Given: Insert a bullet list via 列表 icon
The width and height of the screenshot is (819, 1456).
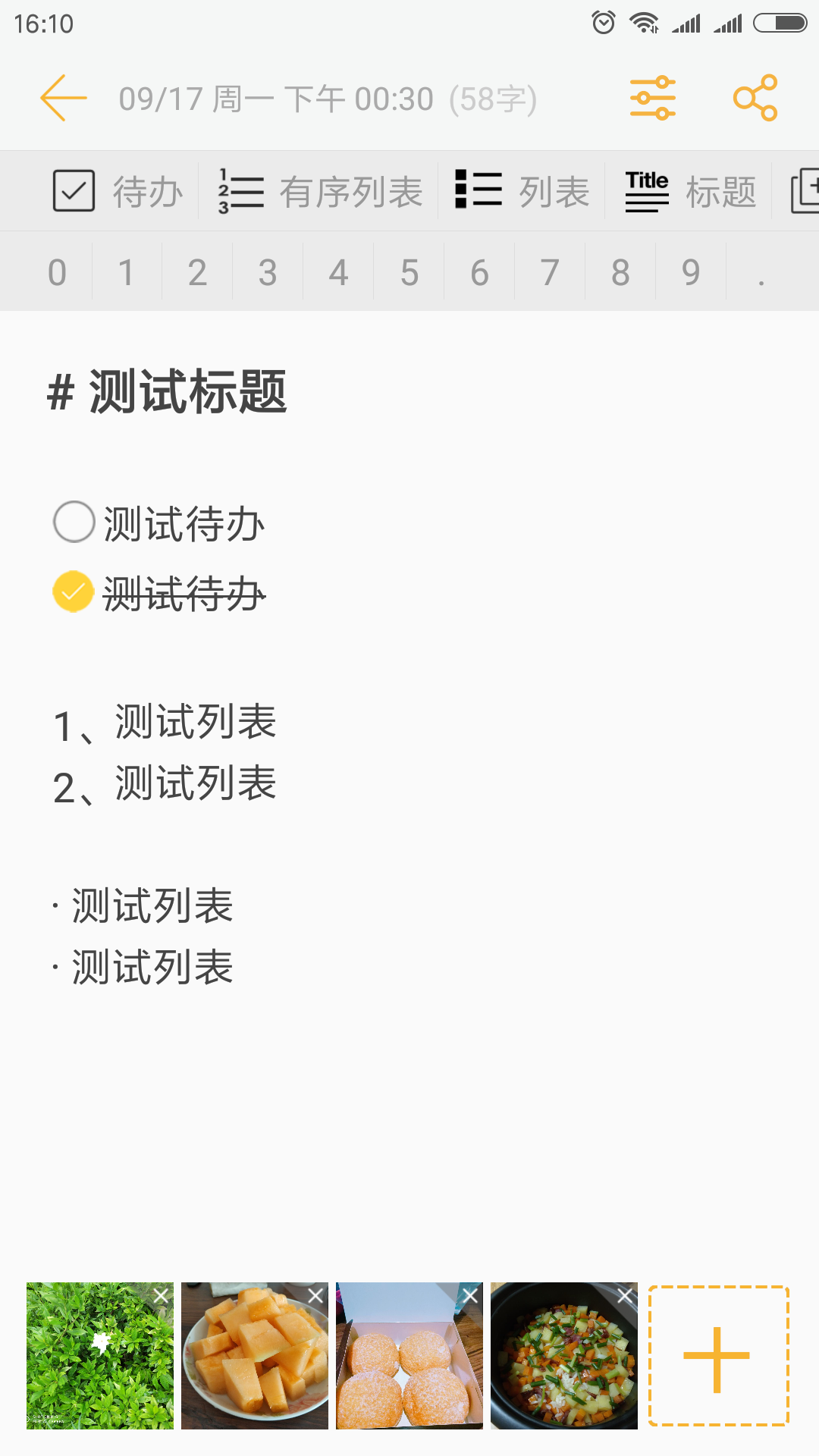Looking at the screenshot, I should click(x=523, y=190).
